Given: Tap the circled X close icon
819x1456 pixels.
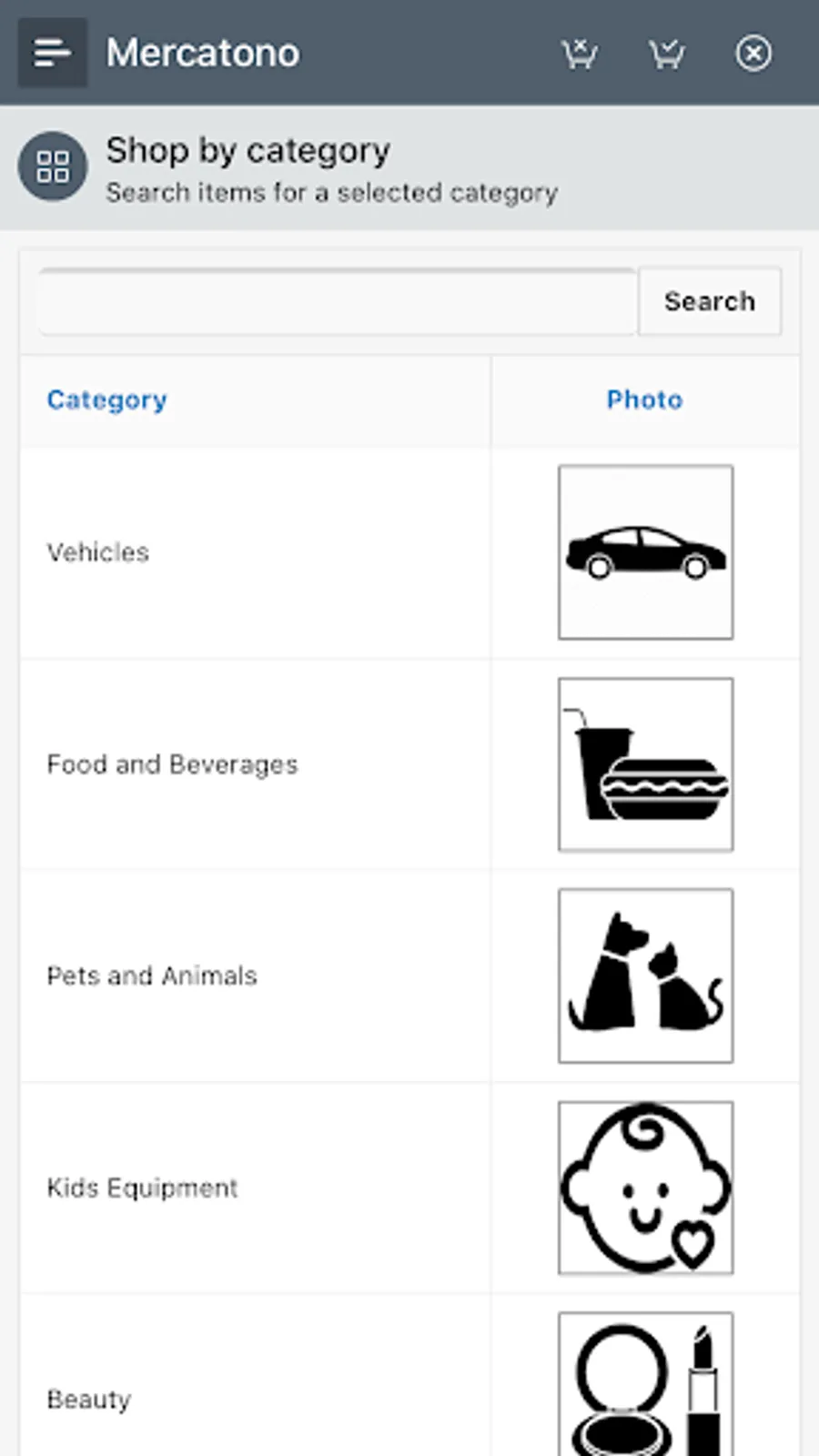Looking at the screenshot, I should click(x=753, y=54).
